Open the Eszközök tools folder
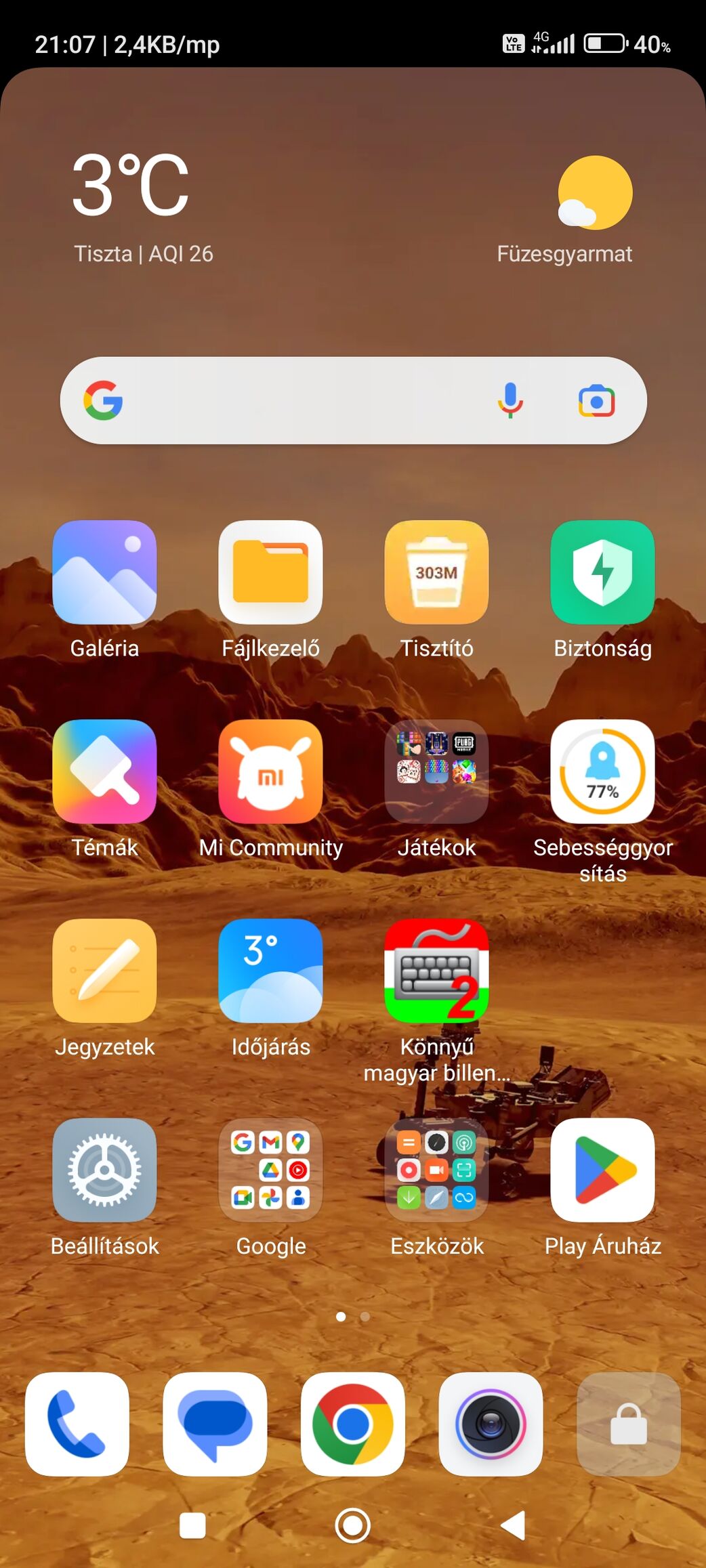706x1568 pixels. [436, 1170]
